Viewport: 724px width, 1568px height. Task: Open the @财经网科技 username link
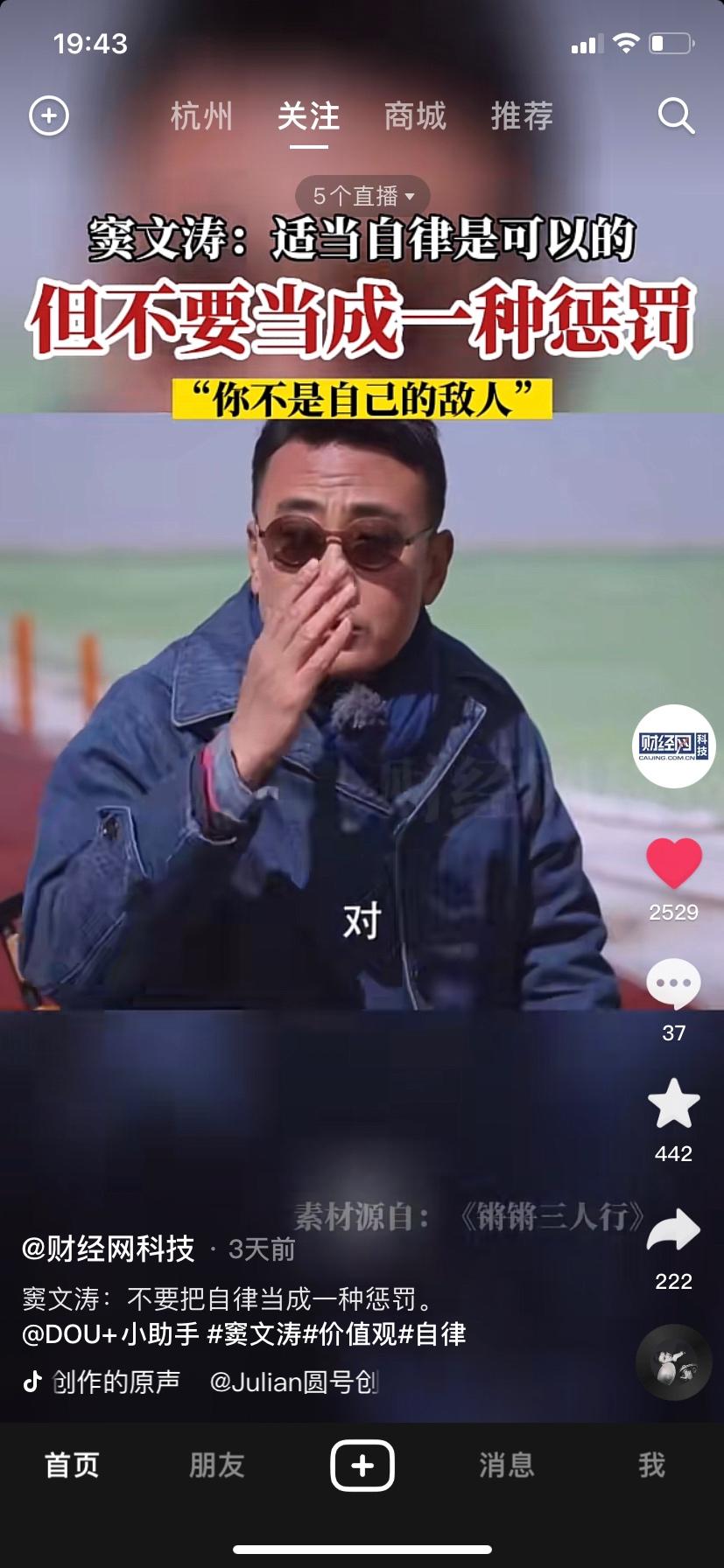[108, 1249]
